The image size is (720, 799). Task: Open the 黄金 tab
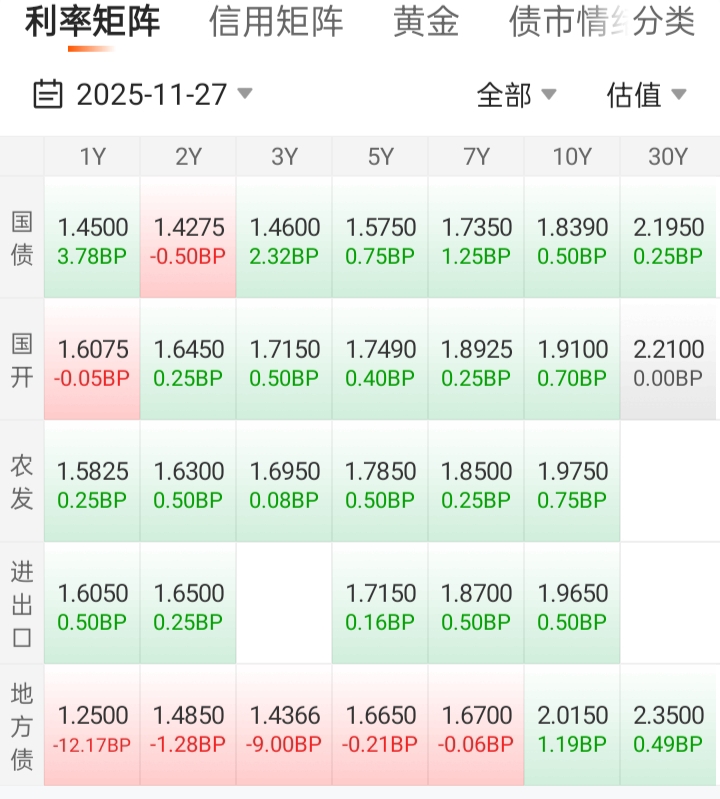tap(426, 22)
